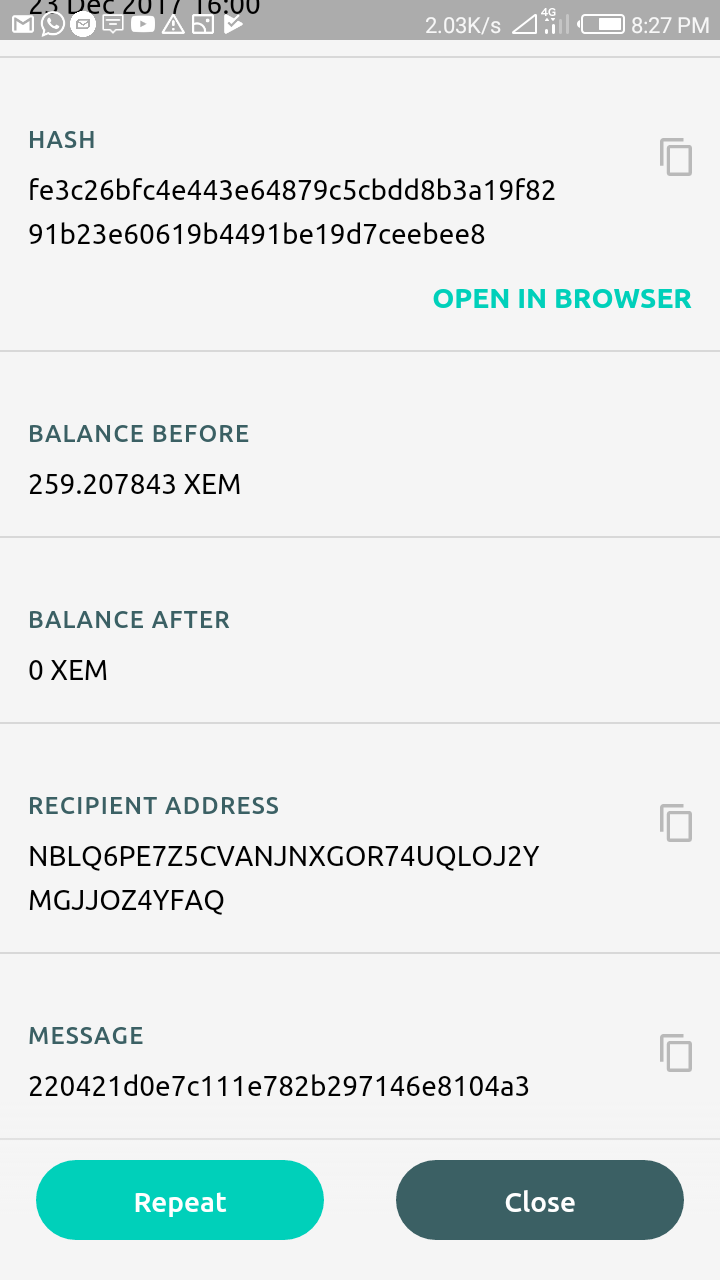Copy the transaction hash
The height and width of the screenshot is (1280, 720).
click(x=676, y=157)
